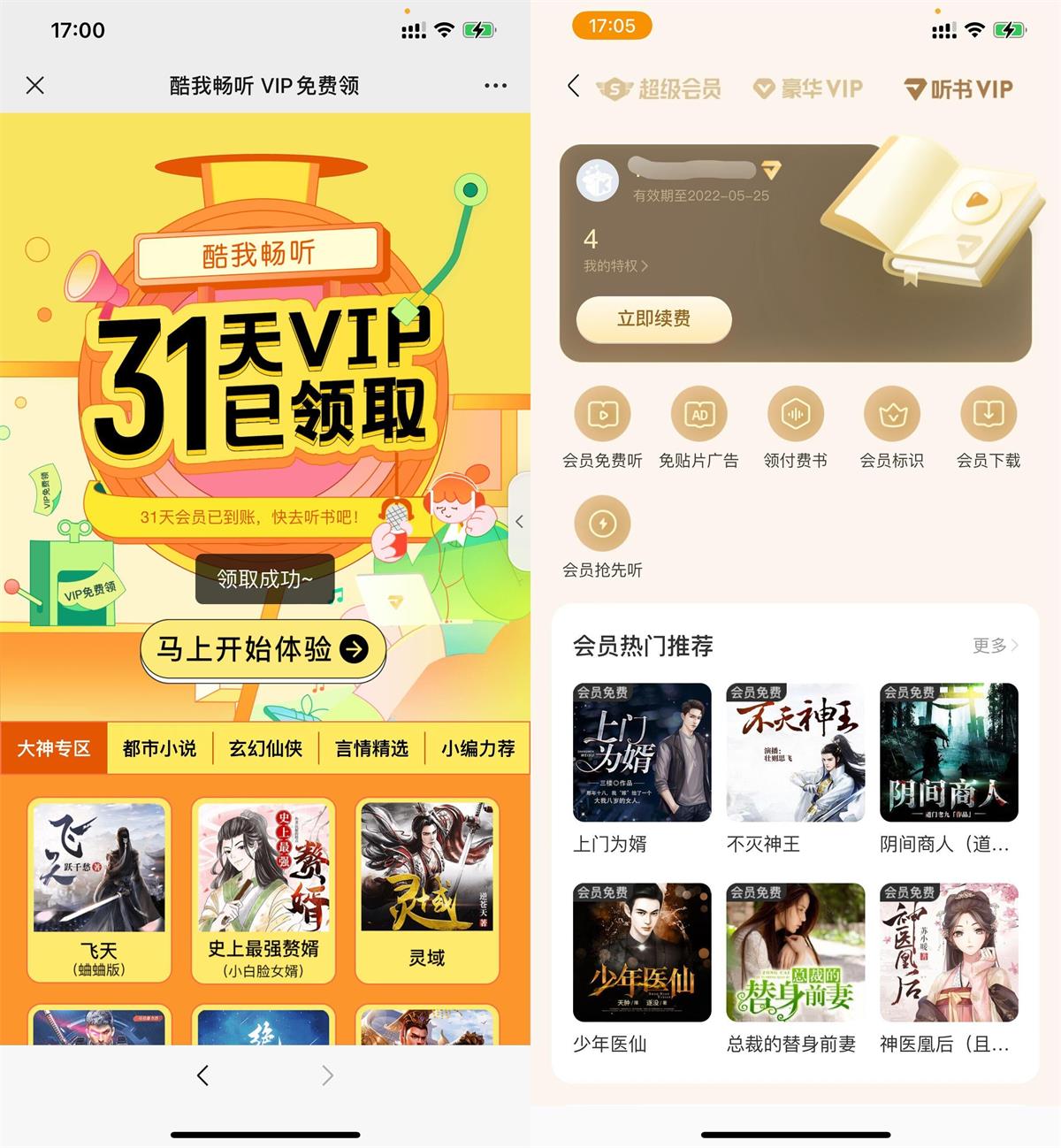Image resolution: width=1061 pixels, height=1148 pixels.
Task: Tap the 豪华VIP diamond label
Action: [806, 87]
